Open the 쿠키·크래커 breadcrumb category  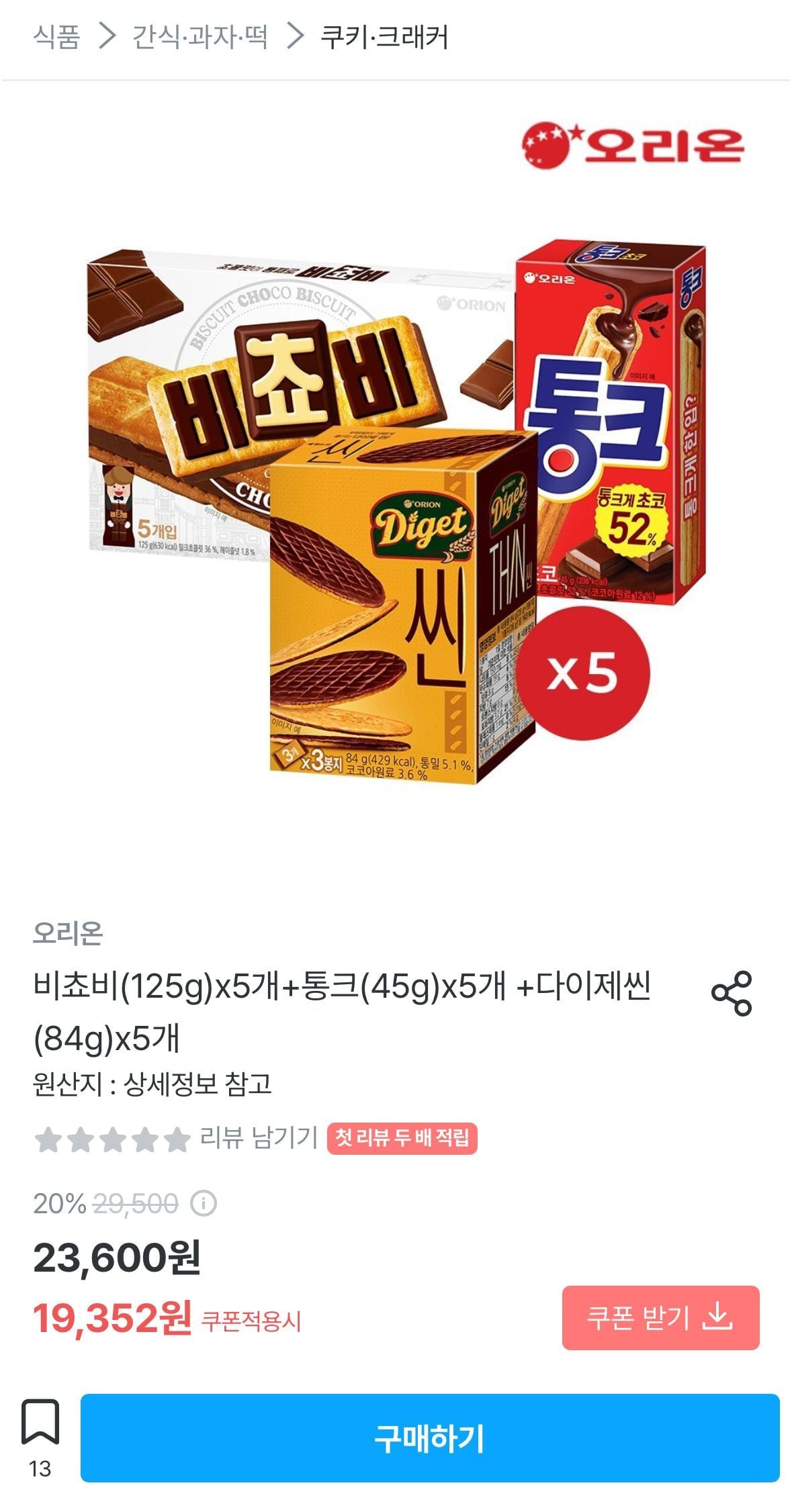click(x=384, y=37)
